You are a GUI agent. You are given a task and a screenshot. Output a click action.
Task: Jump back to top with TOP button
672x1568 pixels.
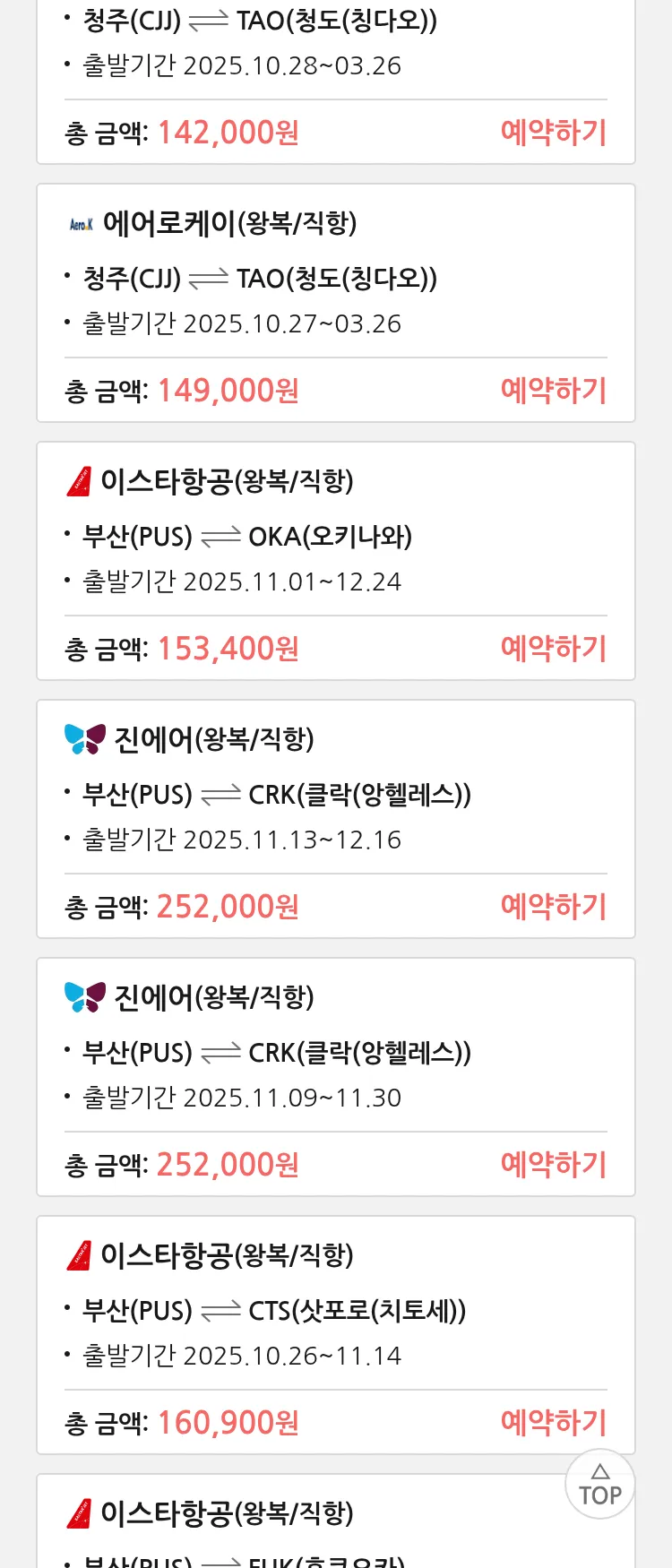tap(599, 1485)
